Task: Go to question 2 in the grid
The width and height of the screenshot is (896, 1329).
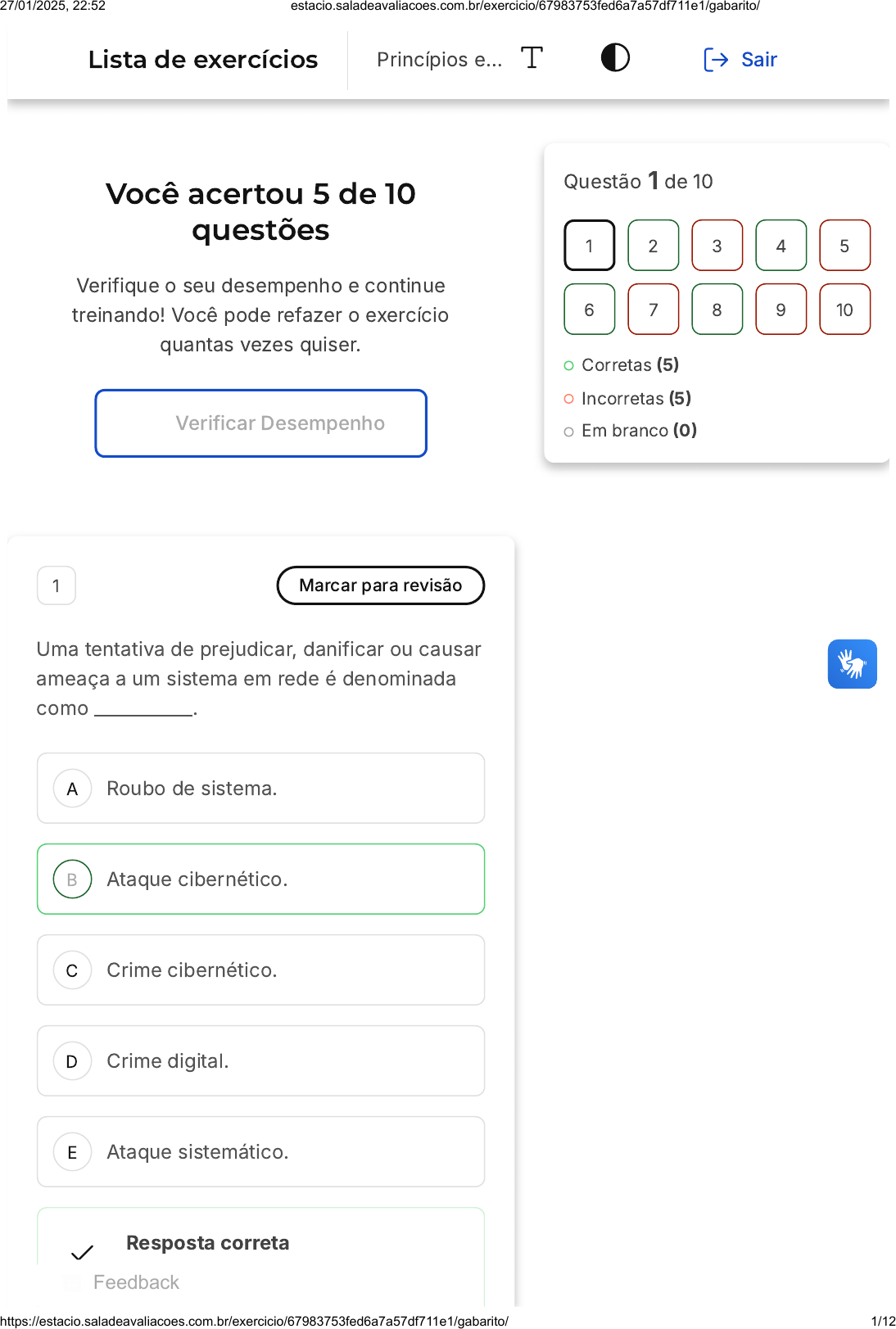Action: tap(653, 246)
